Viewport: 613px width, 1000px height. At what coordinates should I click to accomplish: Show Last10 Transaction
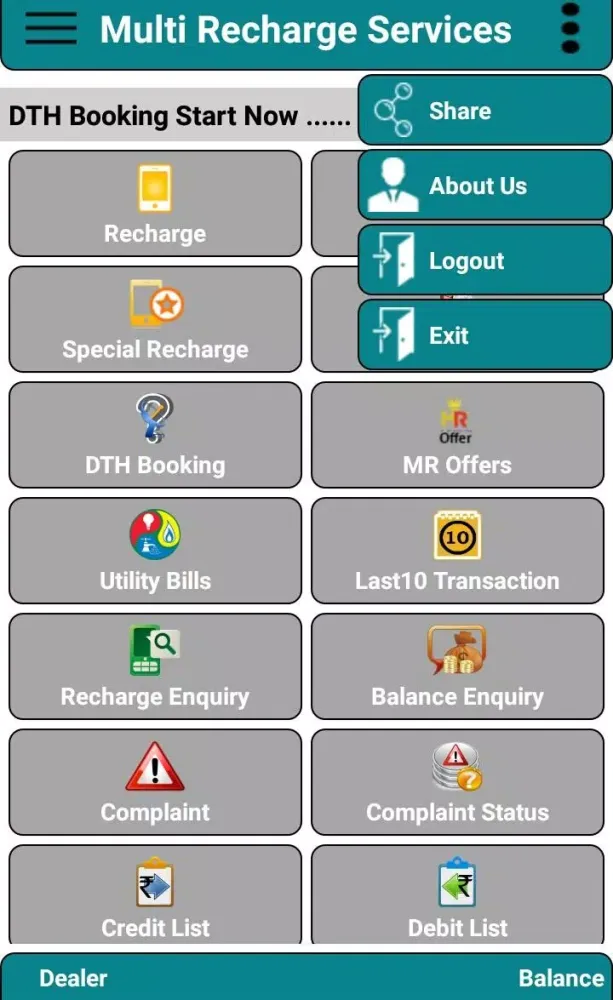pos(457,552)
